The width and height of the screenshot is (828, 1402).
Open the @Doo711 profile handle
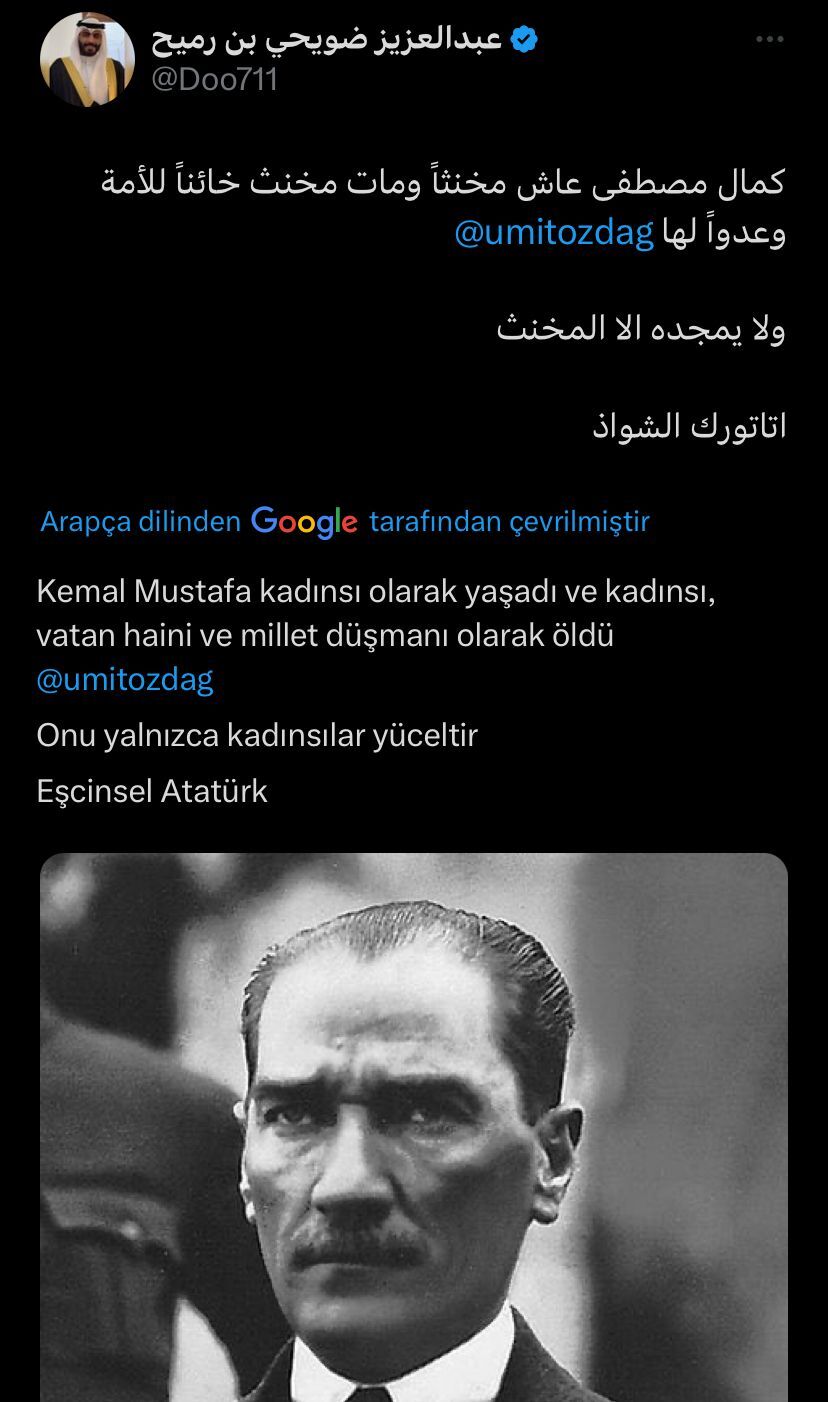tap(214, 80)
